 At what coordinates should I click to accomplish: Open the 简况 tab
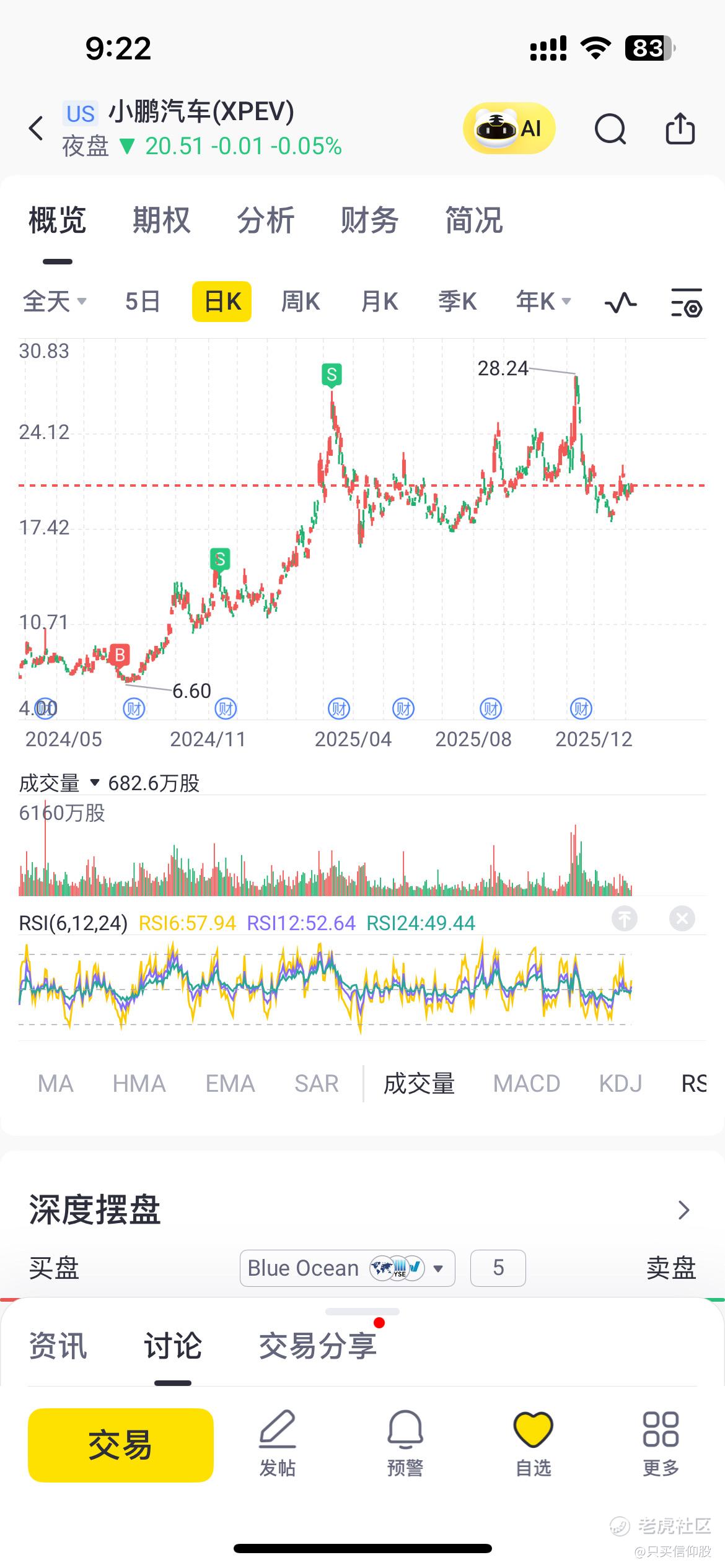pos(473,220)
